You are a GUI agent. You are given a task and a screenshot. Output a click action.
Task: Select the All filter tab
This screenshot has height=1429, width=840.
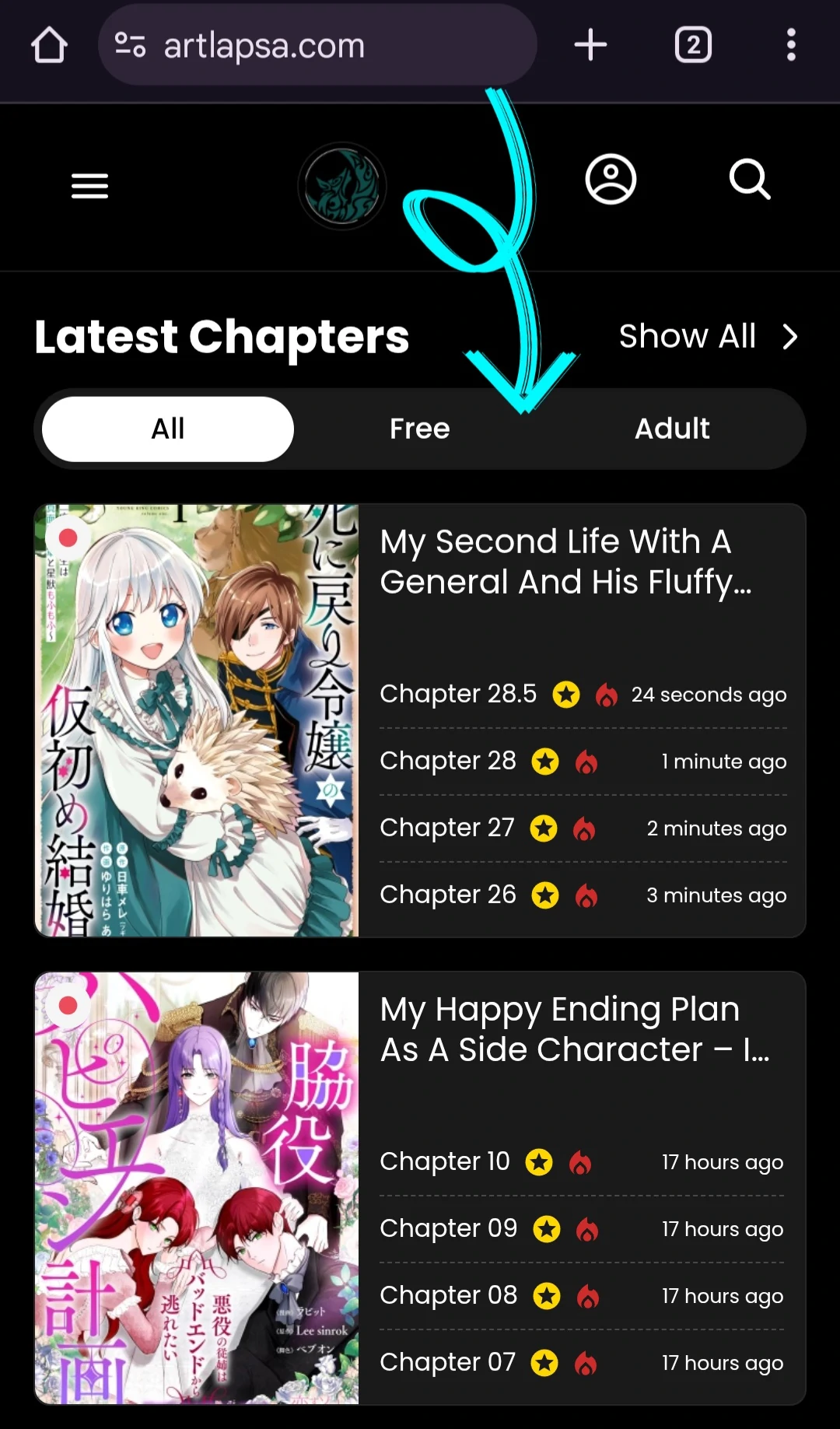(x=168, y=429)
